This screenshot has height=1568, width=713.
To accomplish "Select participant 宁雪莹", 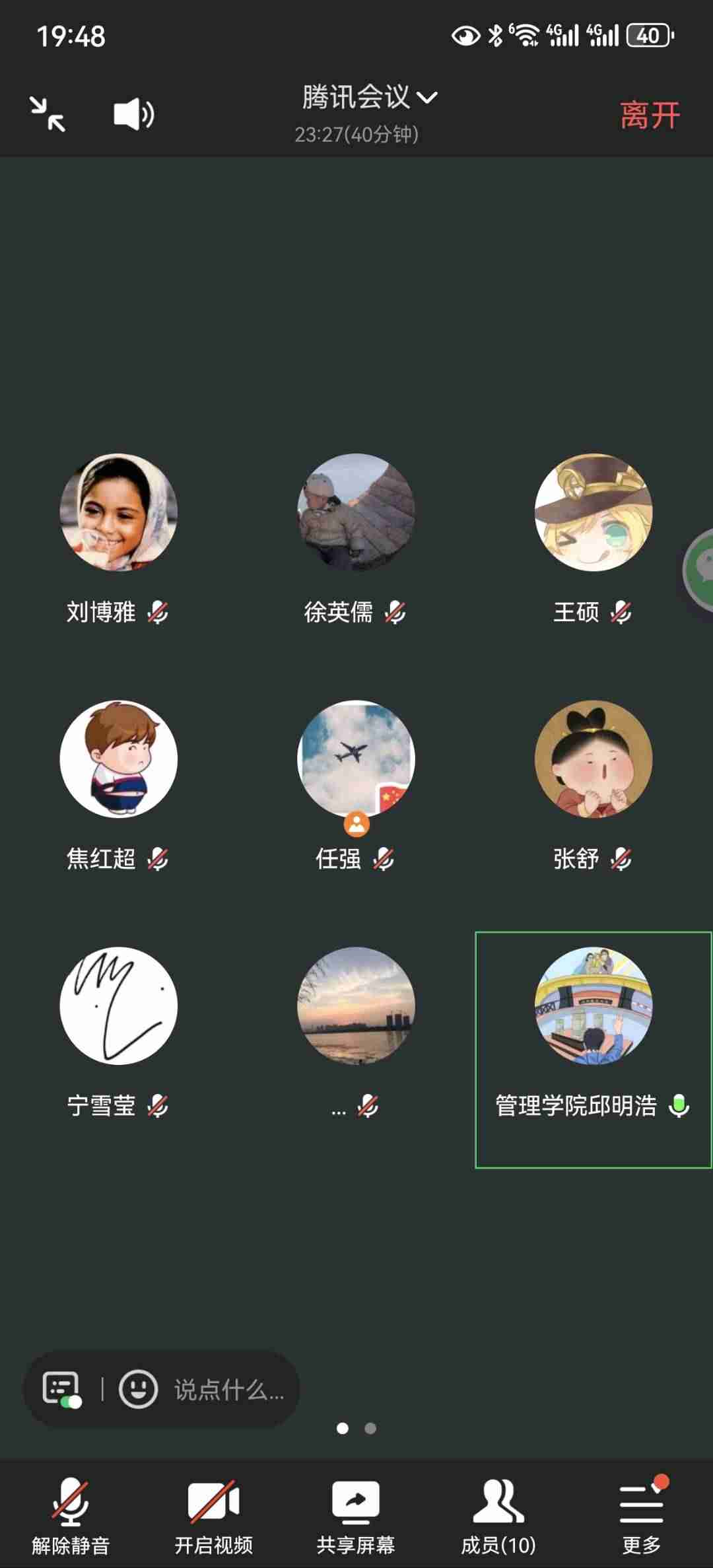I will coord(118,1006).
